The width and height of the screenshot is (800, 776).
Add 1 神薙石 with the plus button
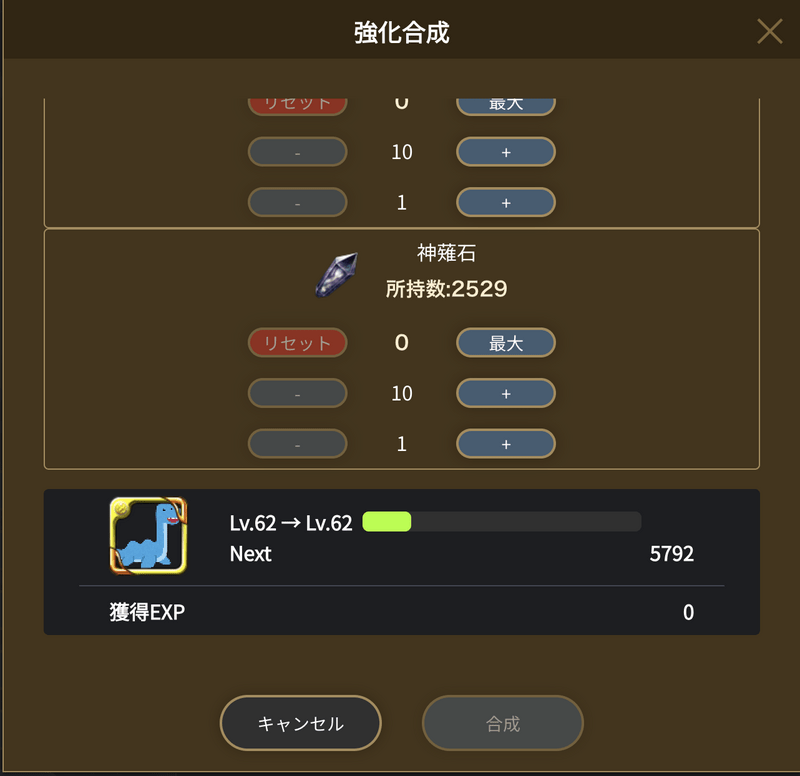(506, 443)
